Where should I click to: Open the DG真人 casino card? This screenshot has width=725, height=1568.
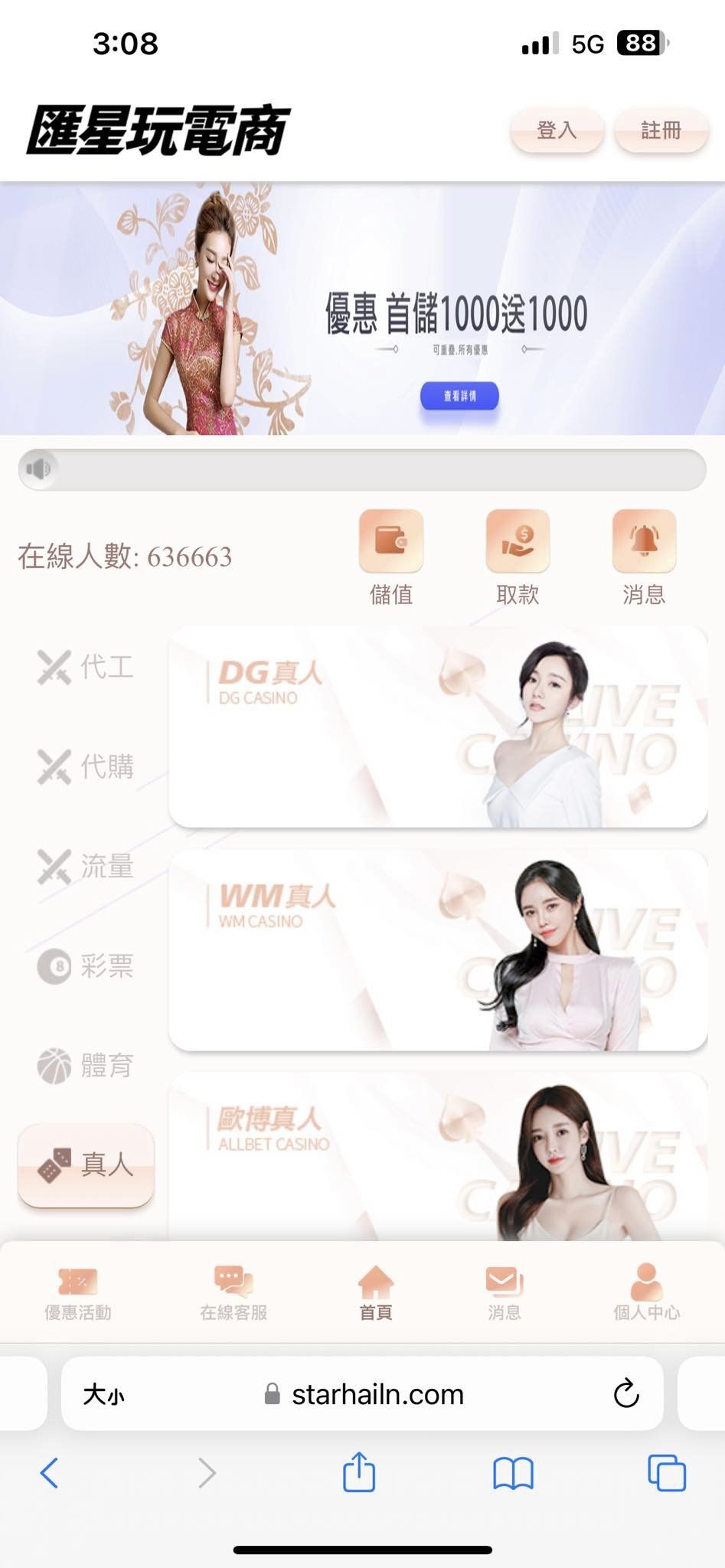coord(438,727)
